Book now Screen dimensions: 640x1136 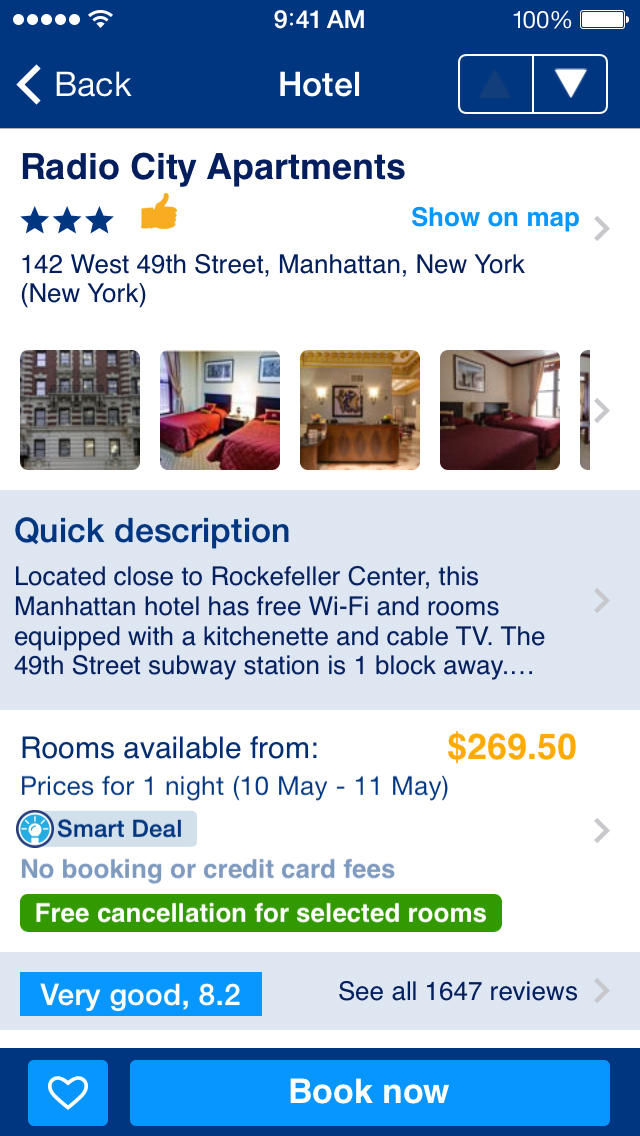[x=369, y=1093]
